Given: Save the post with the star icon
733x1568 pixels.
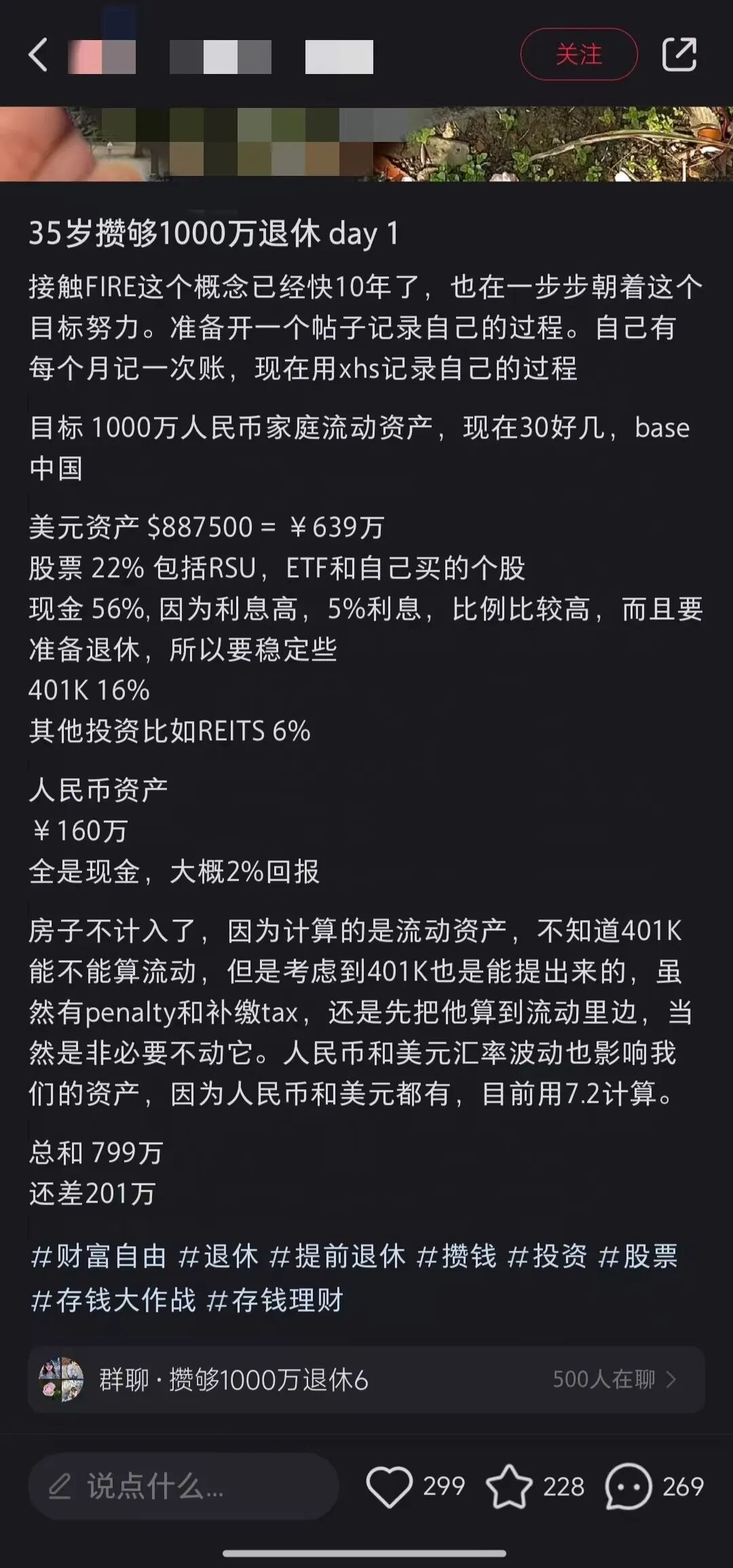Looking at the screenshot, I should [509, 1487].
